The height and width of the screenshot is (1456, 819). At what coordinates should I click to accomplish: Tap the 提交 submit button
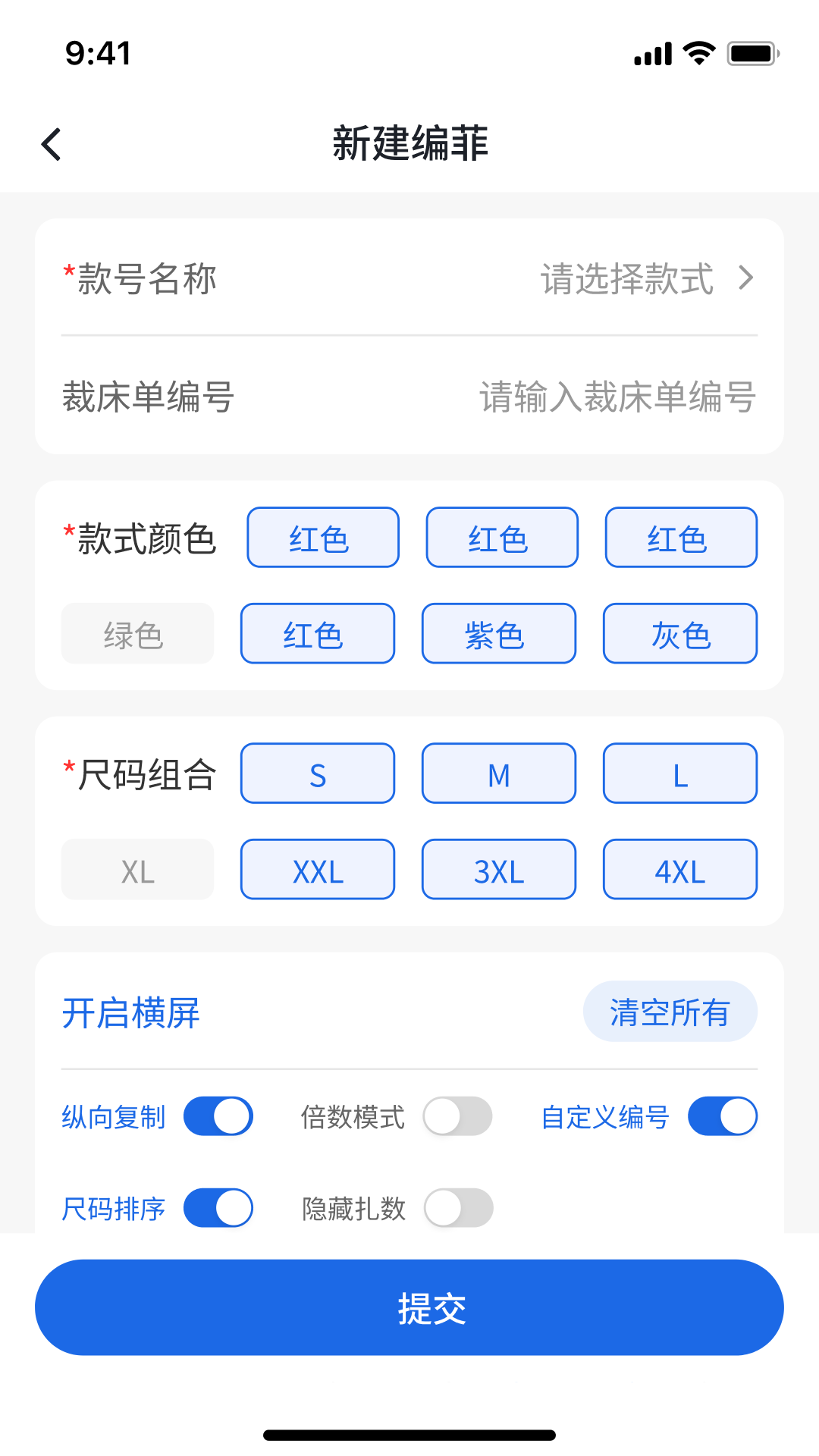point(409,1307)
